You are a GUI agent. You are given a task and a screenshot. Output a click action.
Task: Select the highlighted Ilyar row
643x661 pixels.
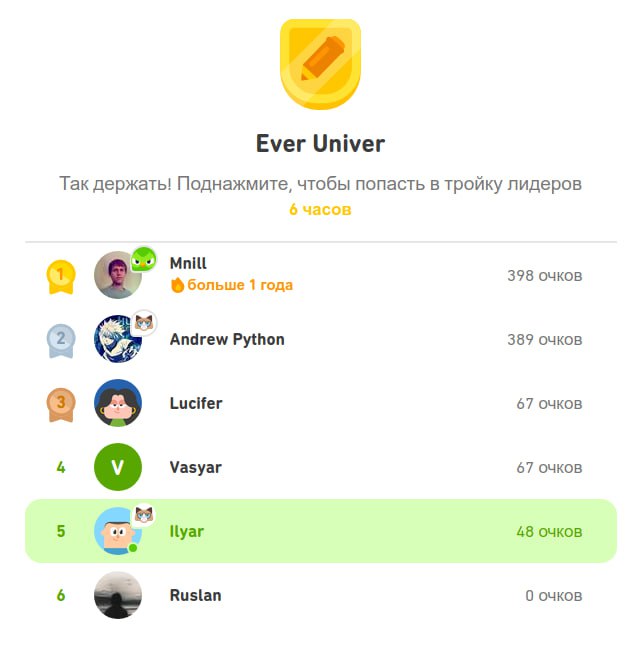(x=320, y=531)
